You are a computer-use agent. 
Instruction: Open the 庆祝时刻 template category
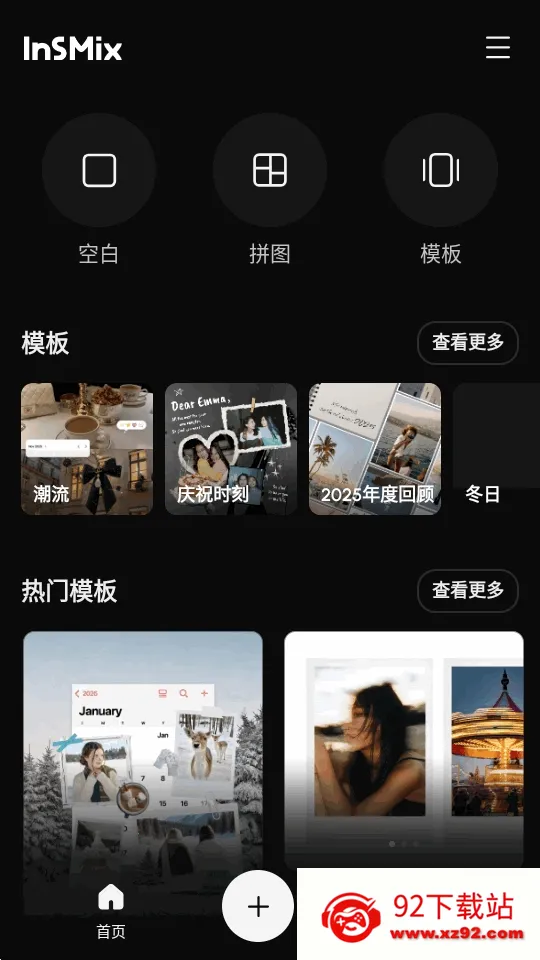pos(231,449)
